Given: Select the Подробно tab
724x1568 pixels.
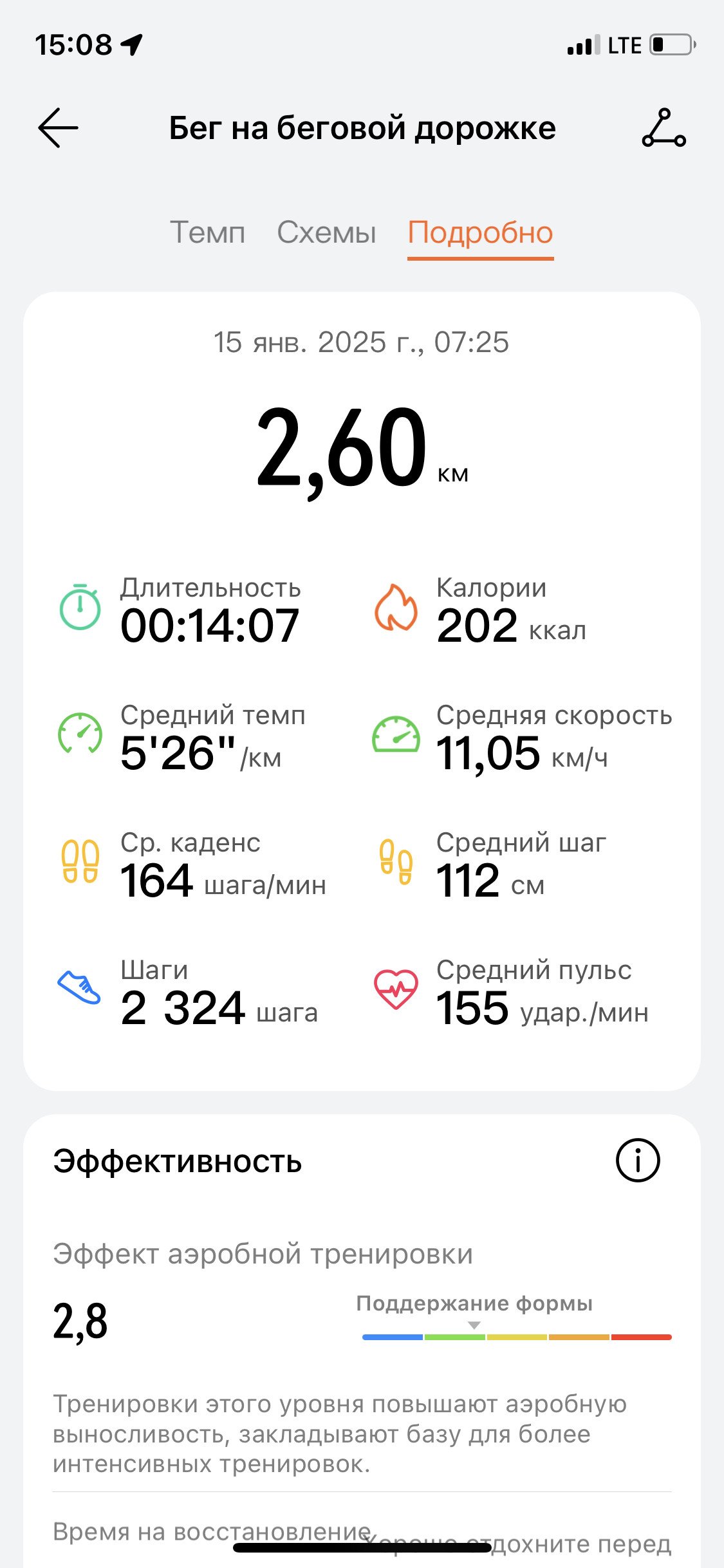Looking at the screenshot, I should [481, 234].
